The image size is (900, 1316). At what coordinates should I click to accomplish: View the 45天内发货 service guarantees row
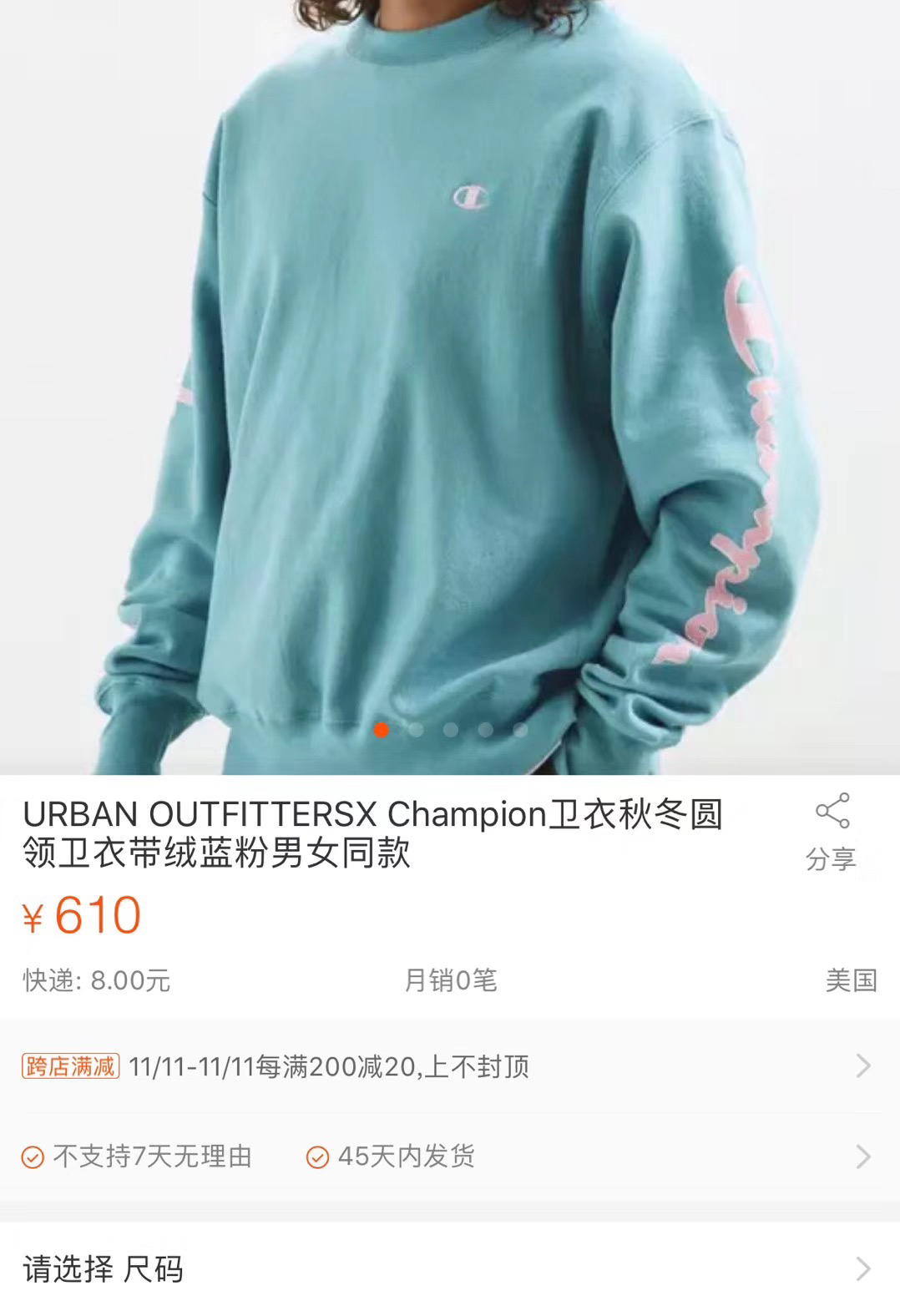[450, 1157]
